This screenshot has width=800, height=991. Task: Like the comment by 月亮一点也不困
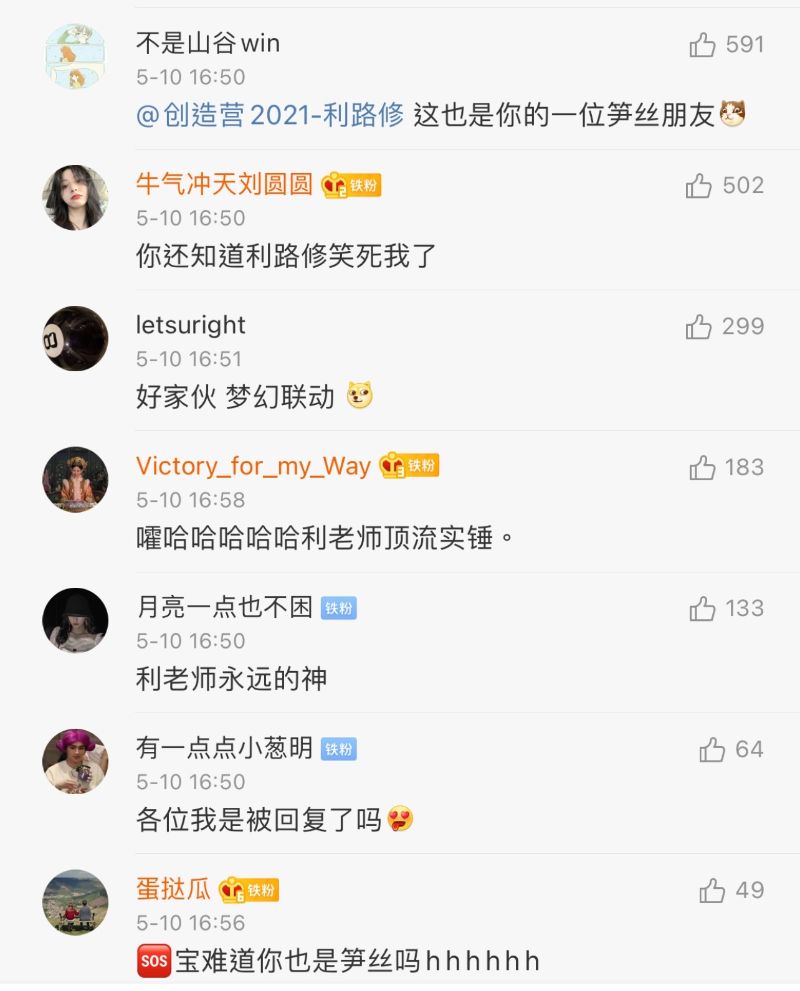coord(703,609)
